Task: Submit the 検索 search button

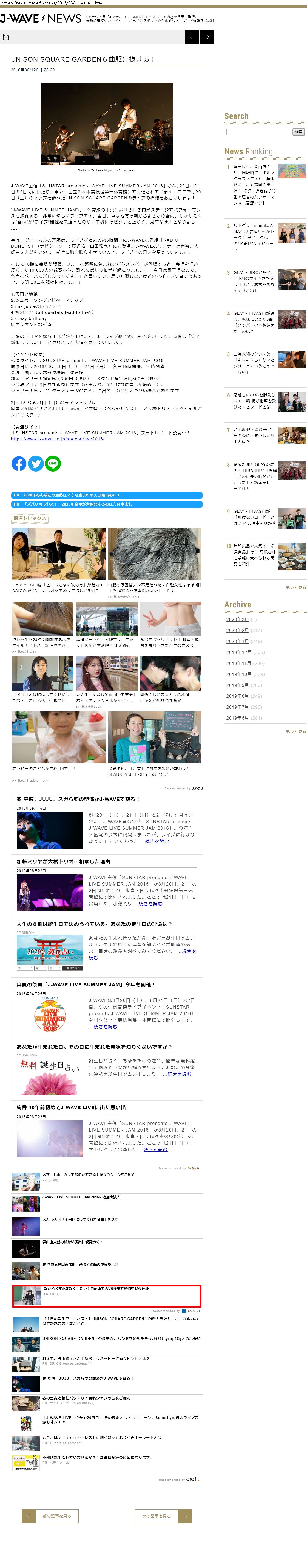Action: (x=299, y=131)
